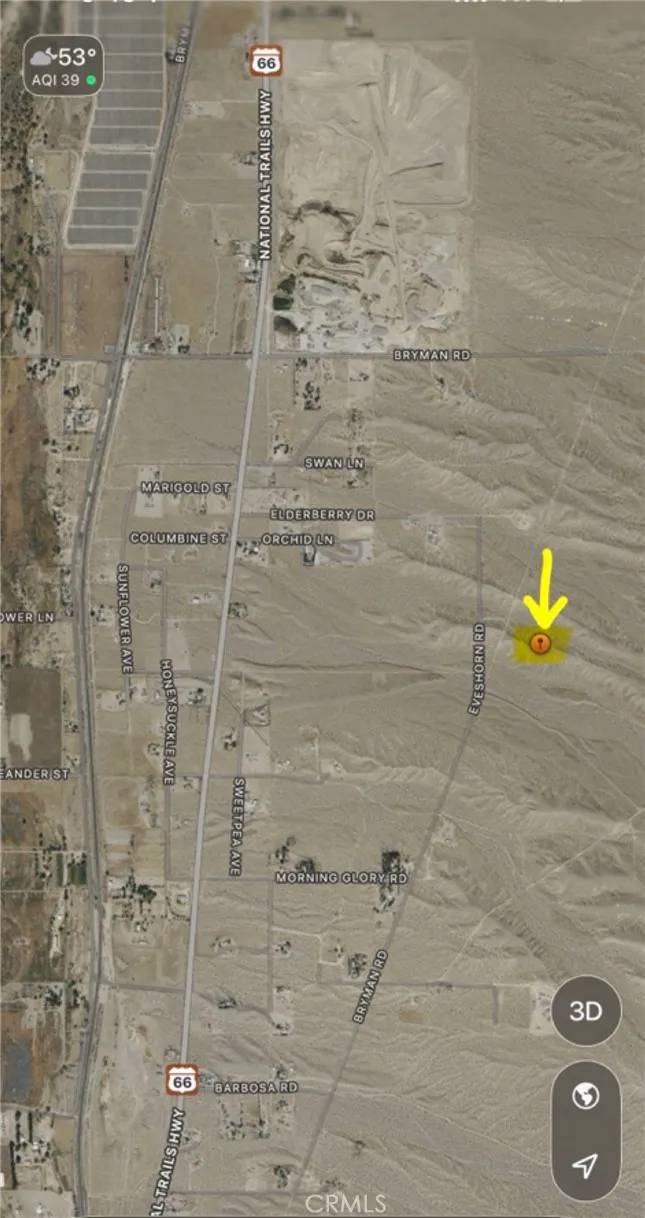Select the dropped pin near Eveshorn Rd
Screen dimensions: 645x1218
541,643
